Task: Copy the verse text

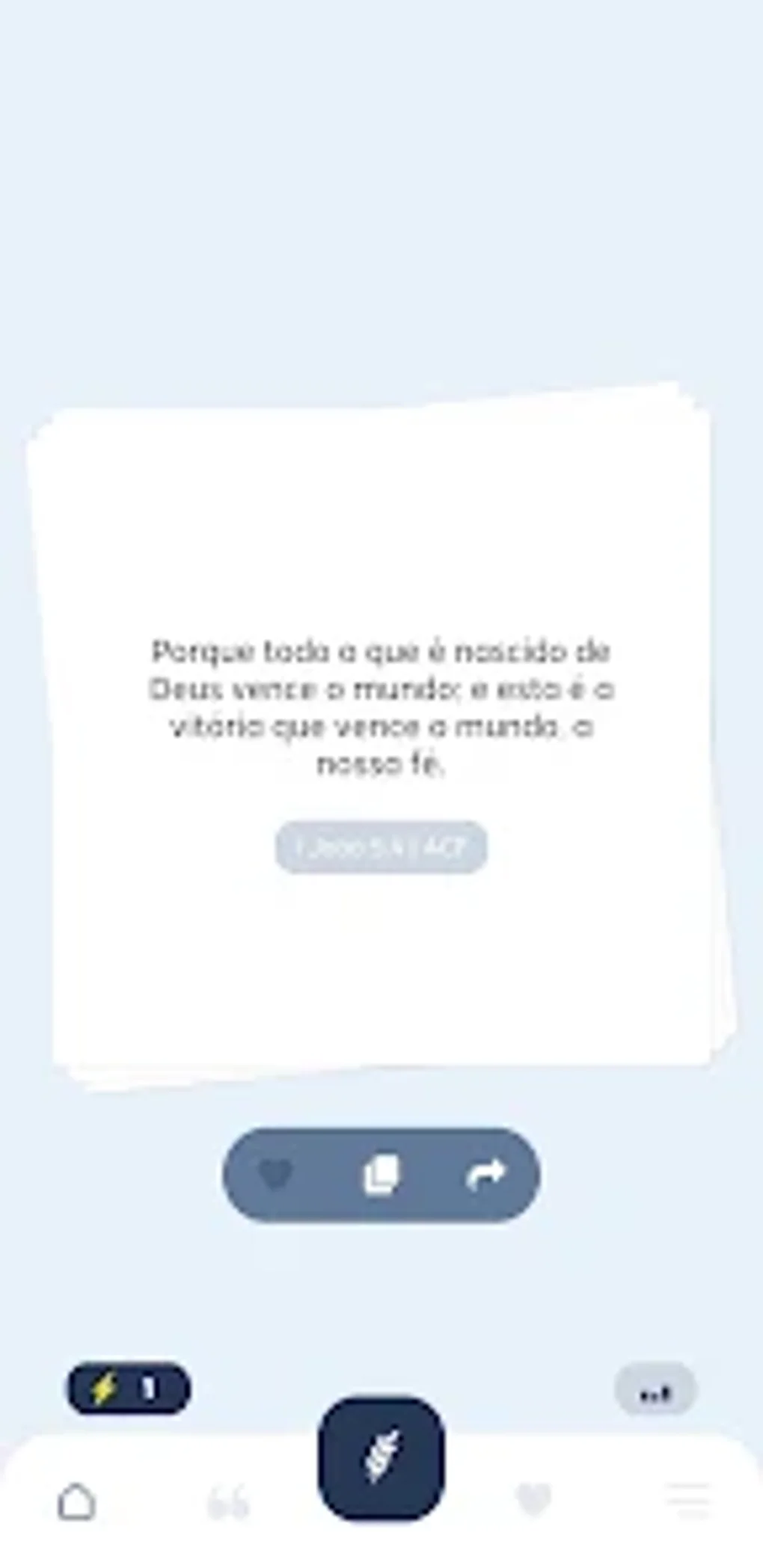Action: coord(381,1175)
